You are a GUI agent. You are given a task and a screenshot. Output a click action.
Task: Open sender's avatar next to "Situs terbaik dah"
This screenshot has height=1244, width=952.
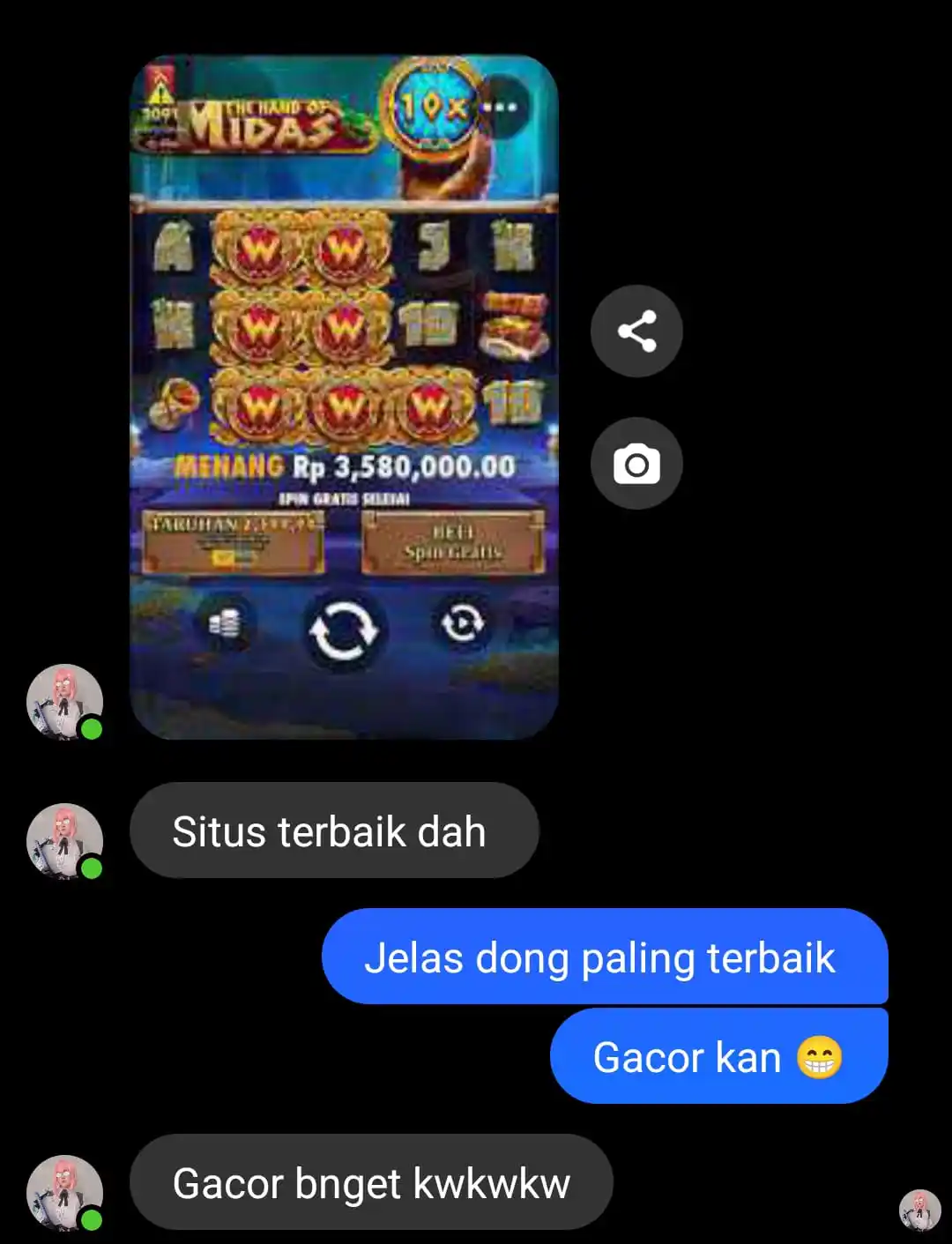pos(64,841)
